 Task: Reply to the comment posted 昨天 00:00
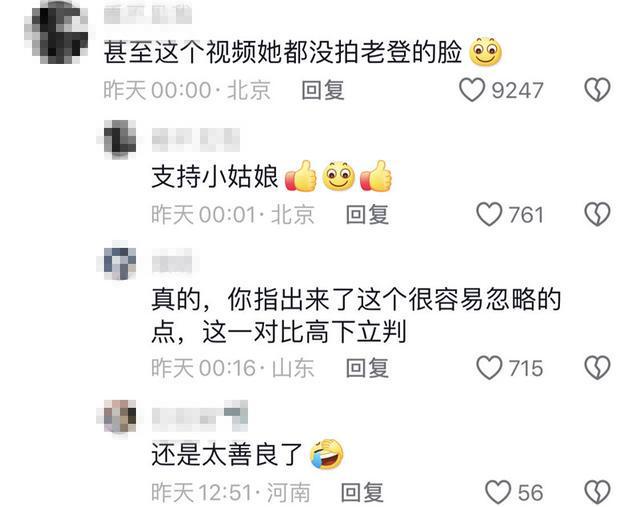(x=323, y=90)
